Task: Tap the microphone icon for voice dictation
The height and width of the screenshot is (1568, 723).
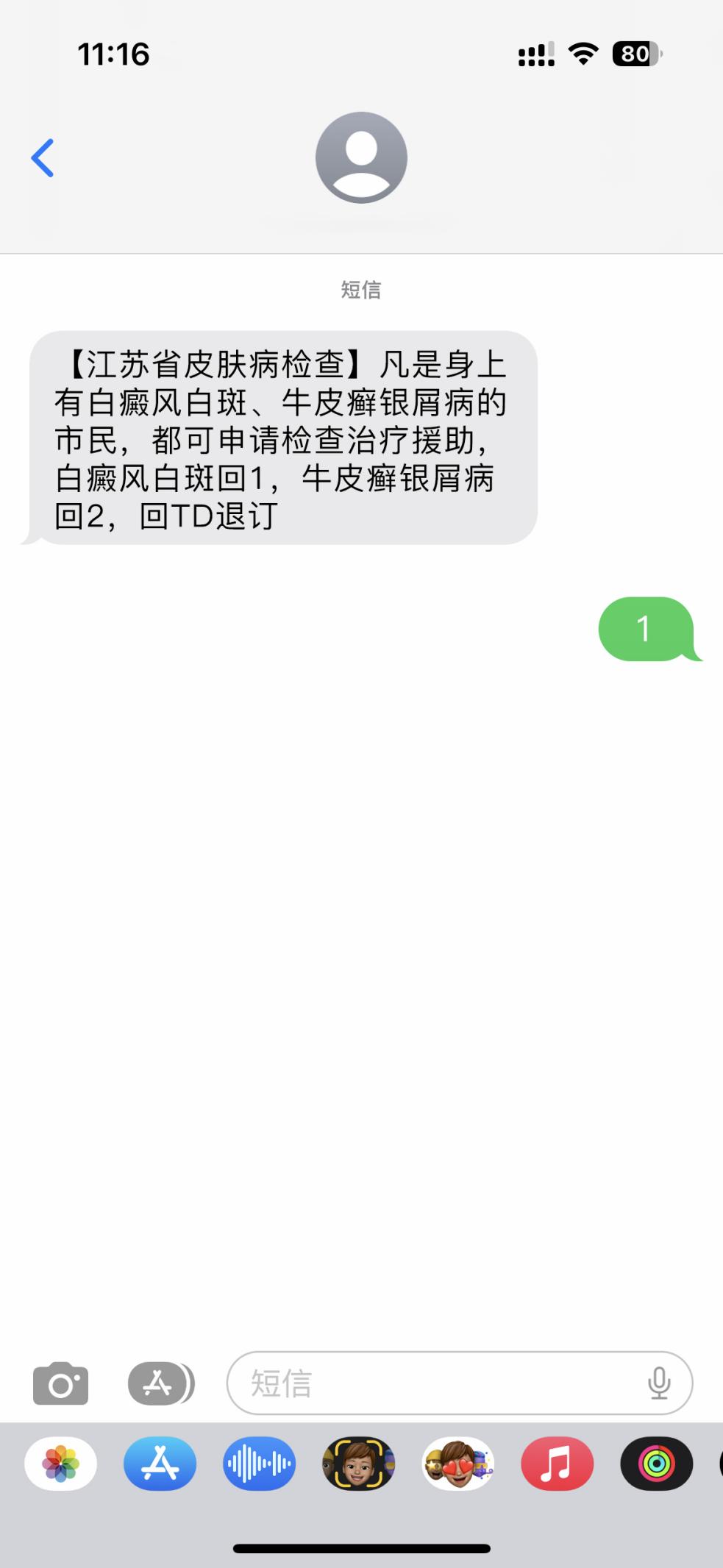Action: tap(659, 1383)
